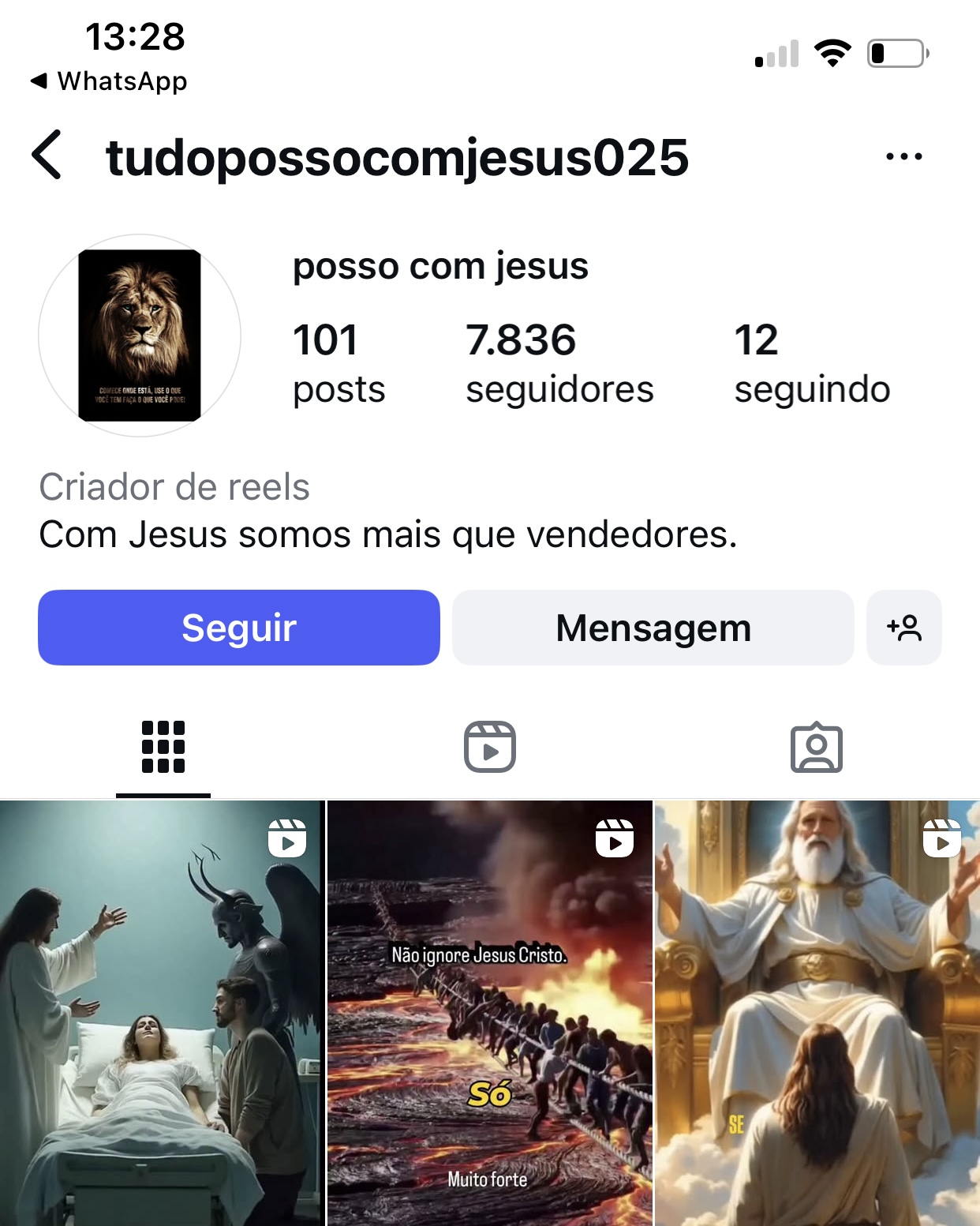Return to WhatsApp via the status bar link
This screenshot has width=980, height=1226.
pos(110,81)
